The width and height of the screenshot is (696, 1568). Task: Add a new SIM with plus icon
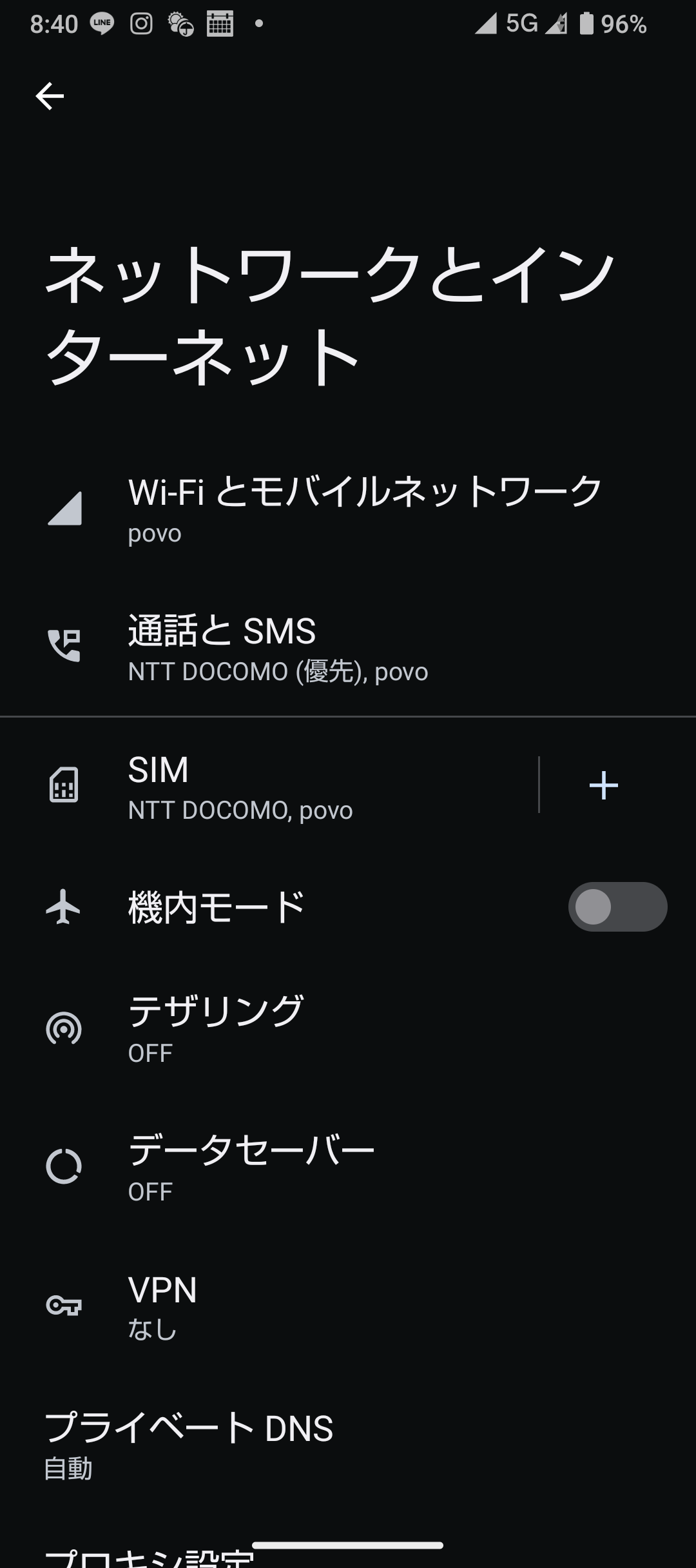(x=604, y=785)
